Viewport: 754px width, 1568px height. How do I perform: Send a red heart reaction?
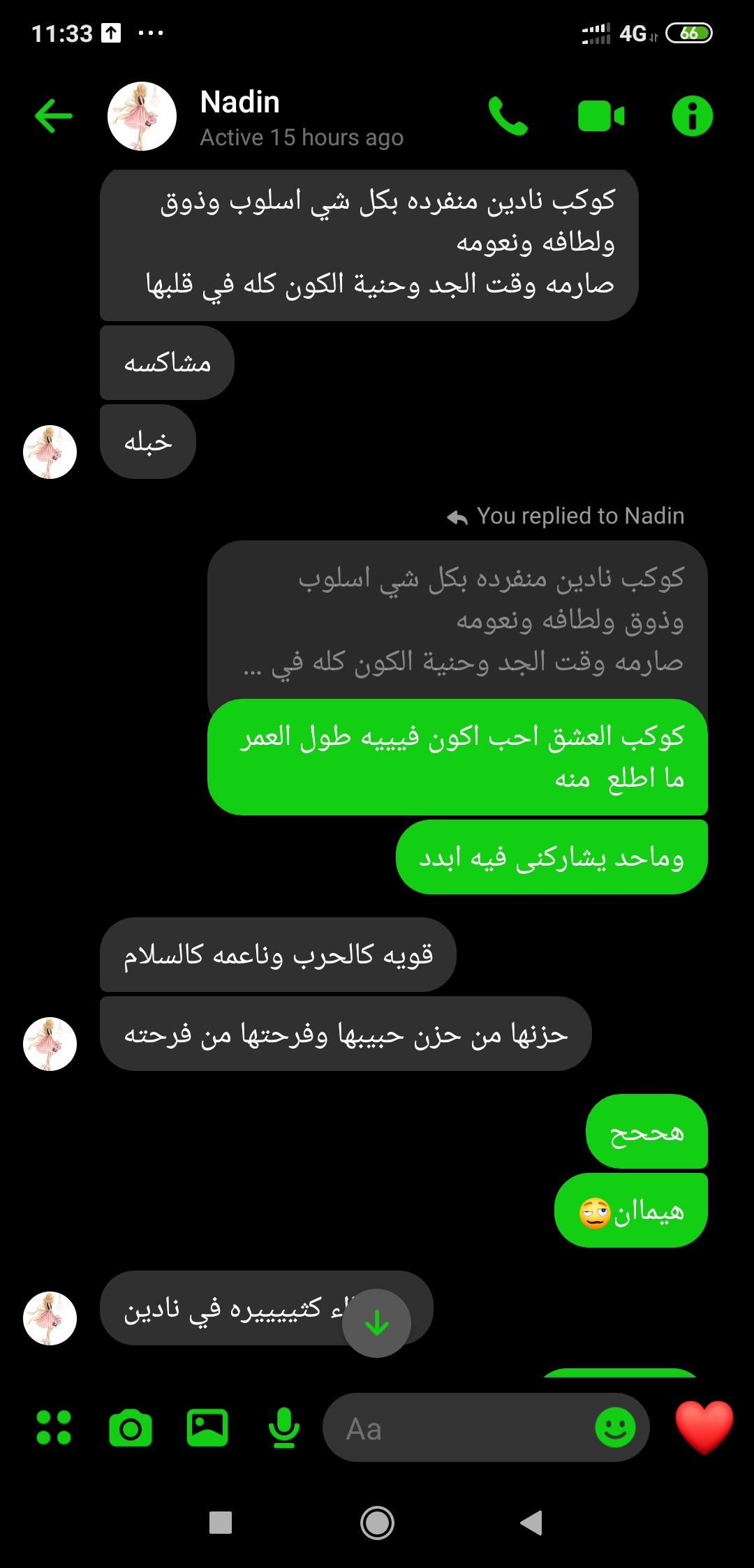click(x=704, y=1426)
